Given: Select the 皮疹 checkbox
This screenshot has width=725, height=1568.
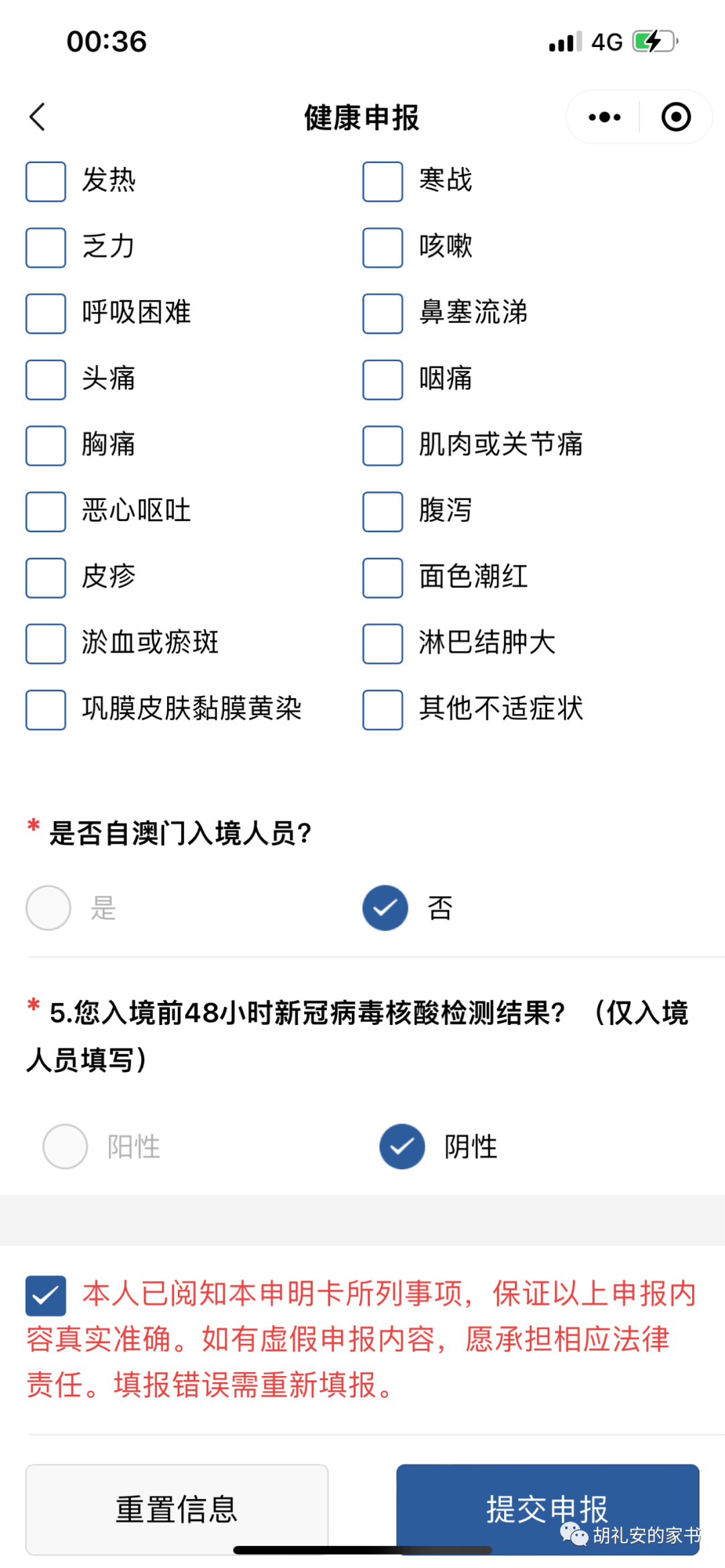Looking at the screenshot, I should coord(46,577).
